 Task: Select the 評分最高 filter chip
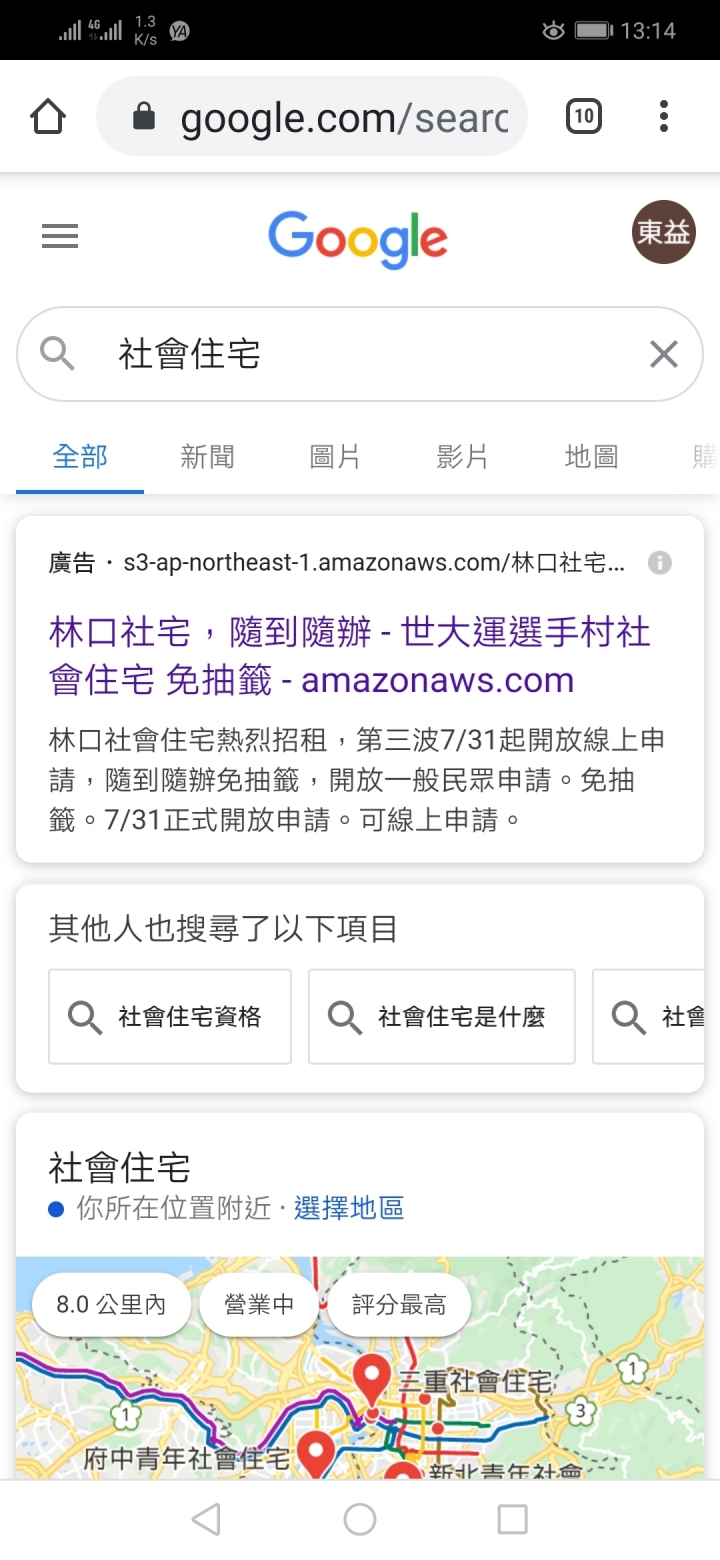[399, 1305]
